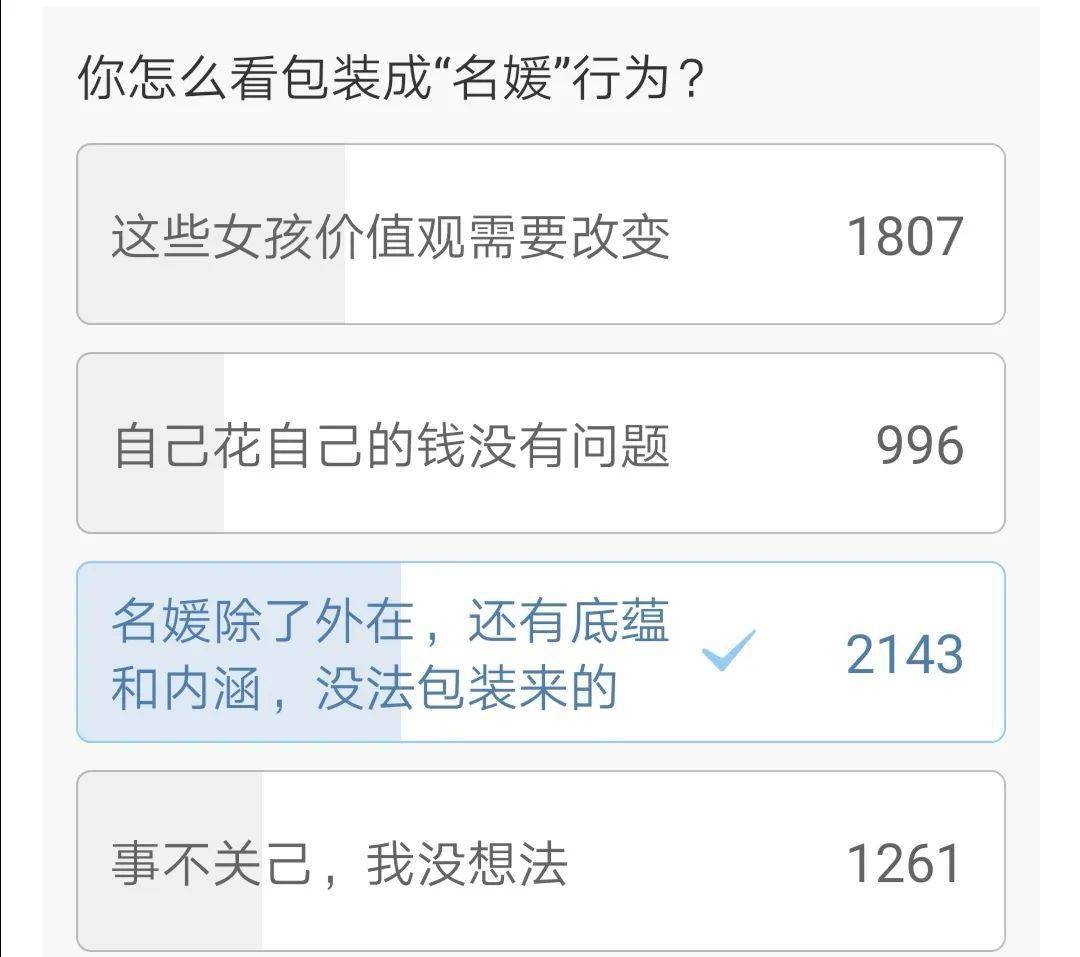Choose the option 自己花自己的钱没有问题
The image size is (1080, 957).
point(540,444)
